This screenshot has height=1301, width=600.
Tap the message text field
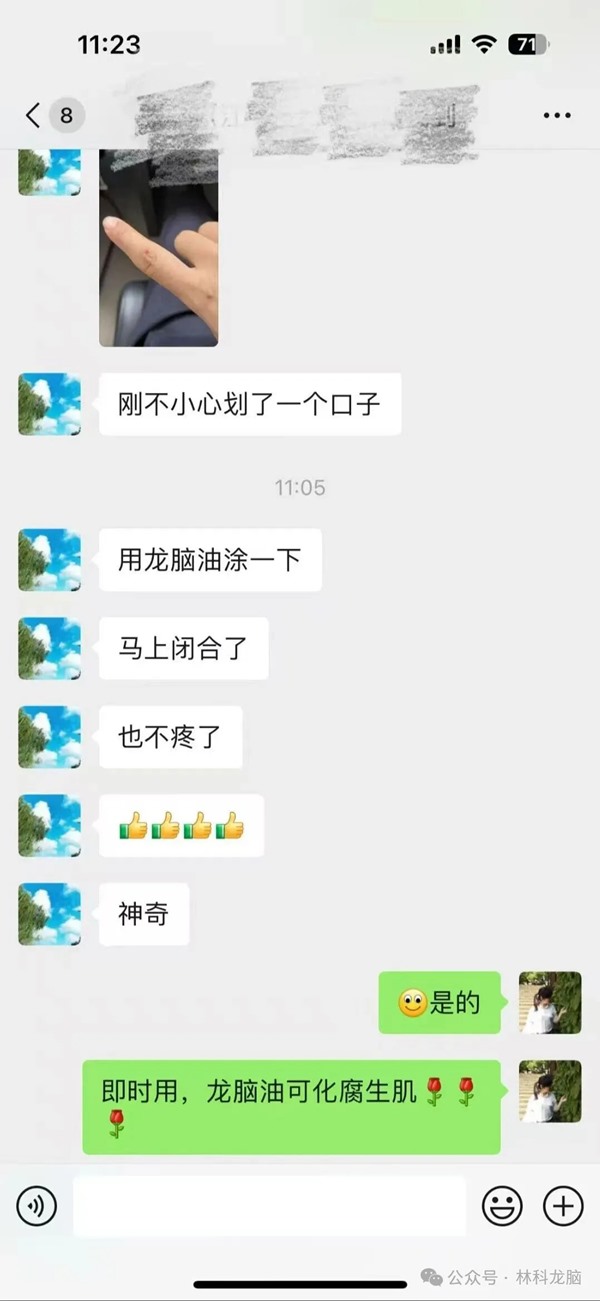tap(270, 1206)
